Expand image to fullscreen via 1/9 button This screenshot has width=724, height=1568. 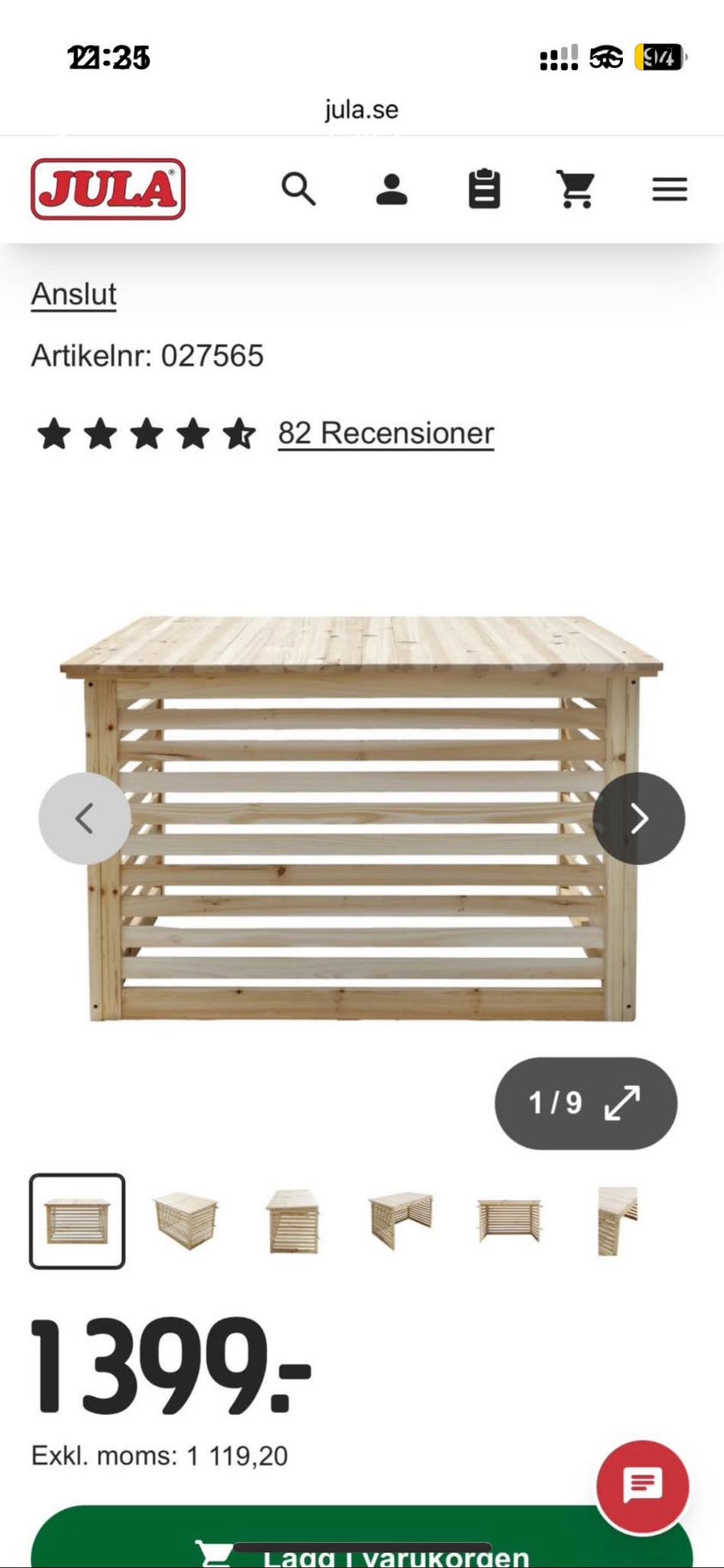click(x=586, y=1103)
